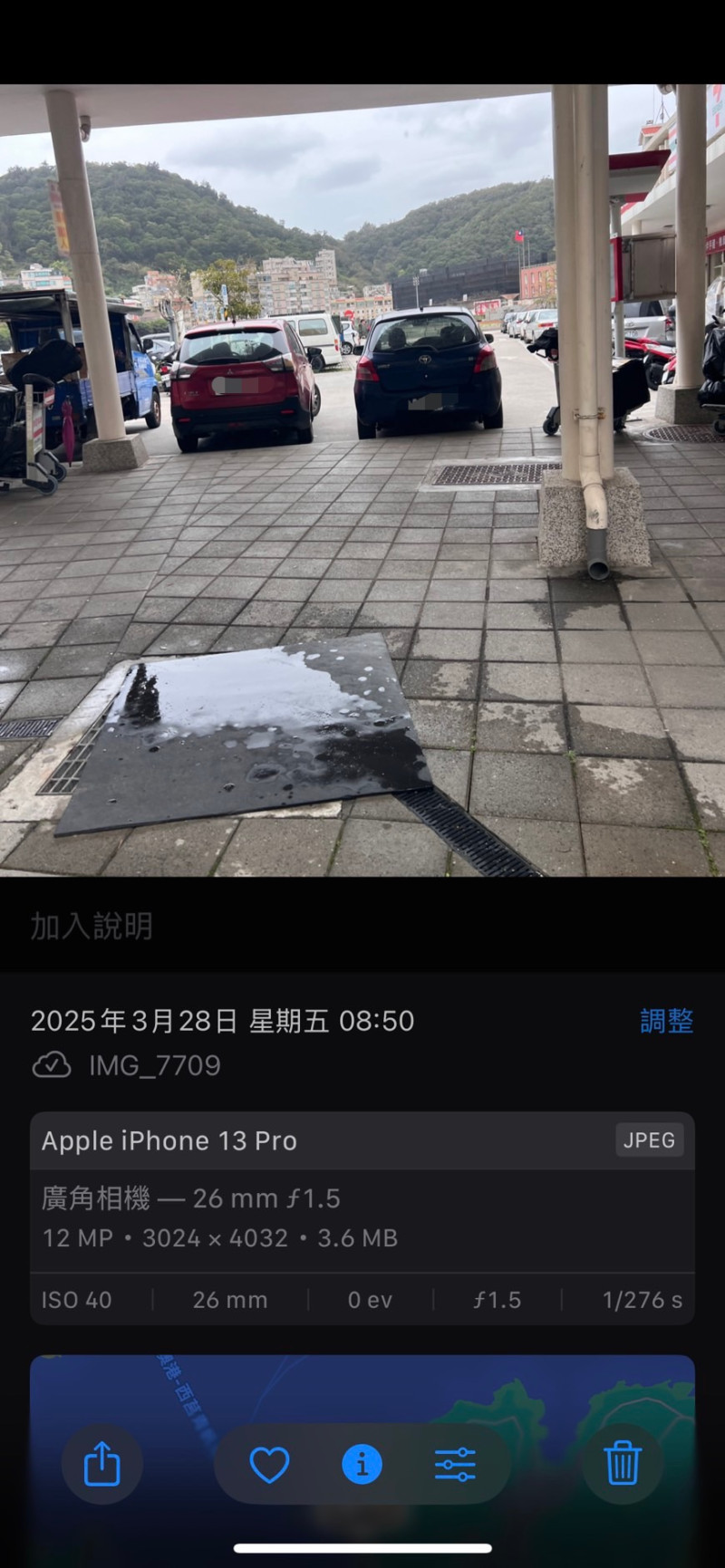Open the edit adjustments sliders

point(455,1464)
